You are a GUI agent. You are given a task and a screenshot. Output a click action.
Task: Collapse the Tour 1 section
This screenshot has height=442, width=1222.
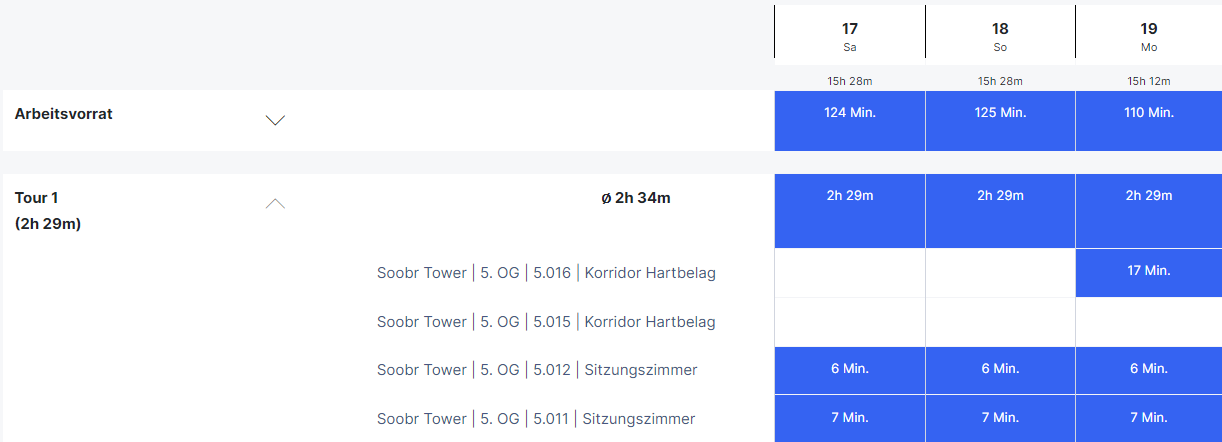(275, 203)
